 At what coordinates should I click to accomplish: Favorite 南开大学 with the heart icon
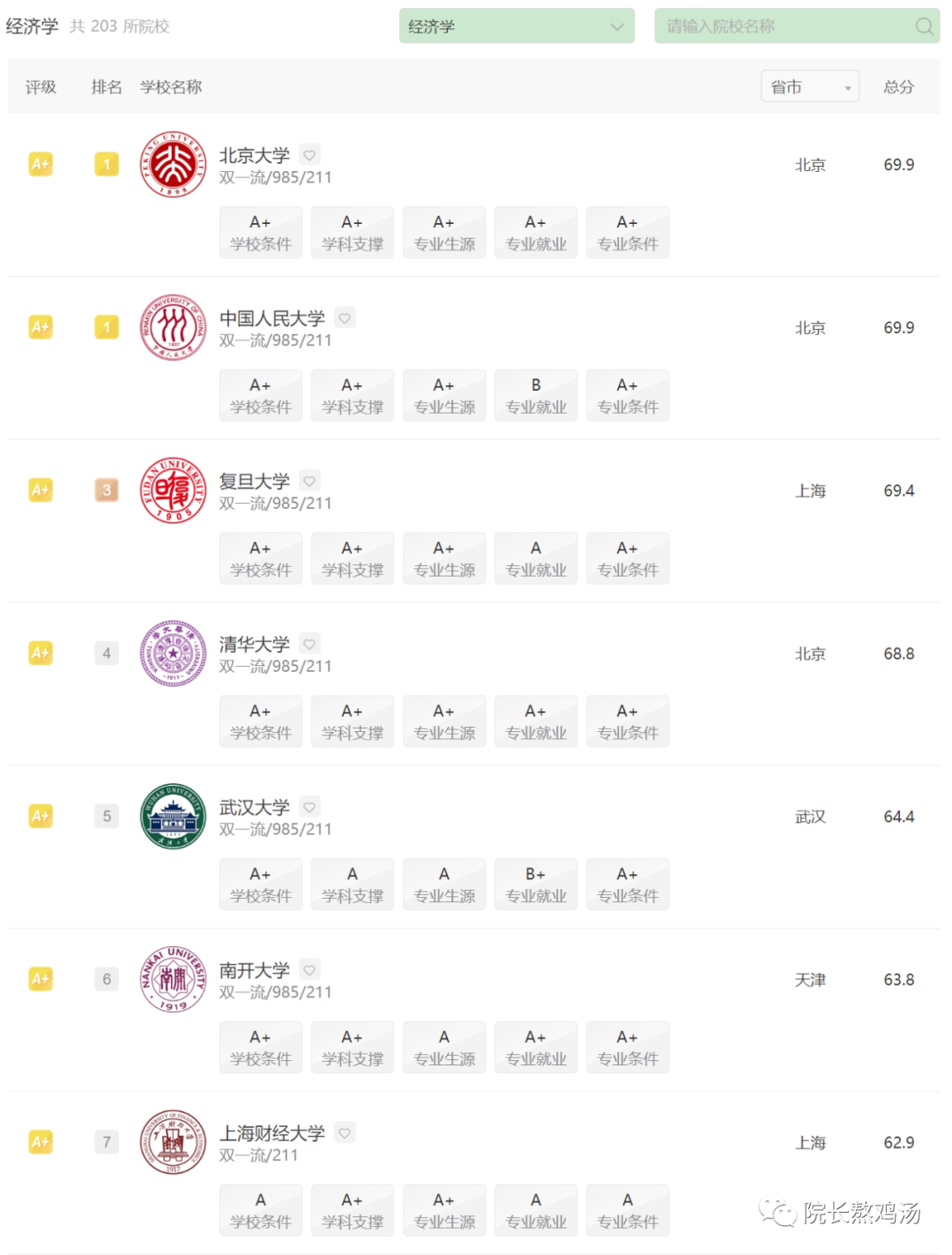309,970
